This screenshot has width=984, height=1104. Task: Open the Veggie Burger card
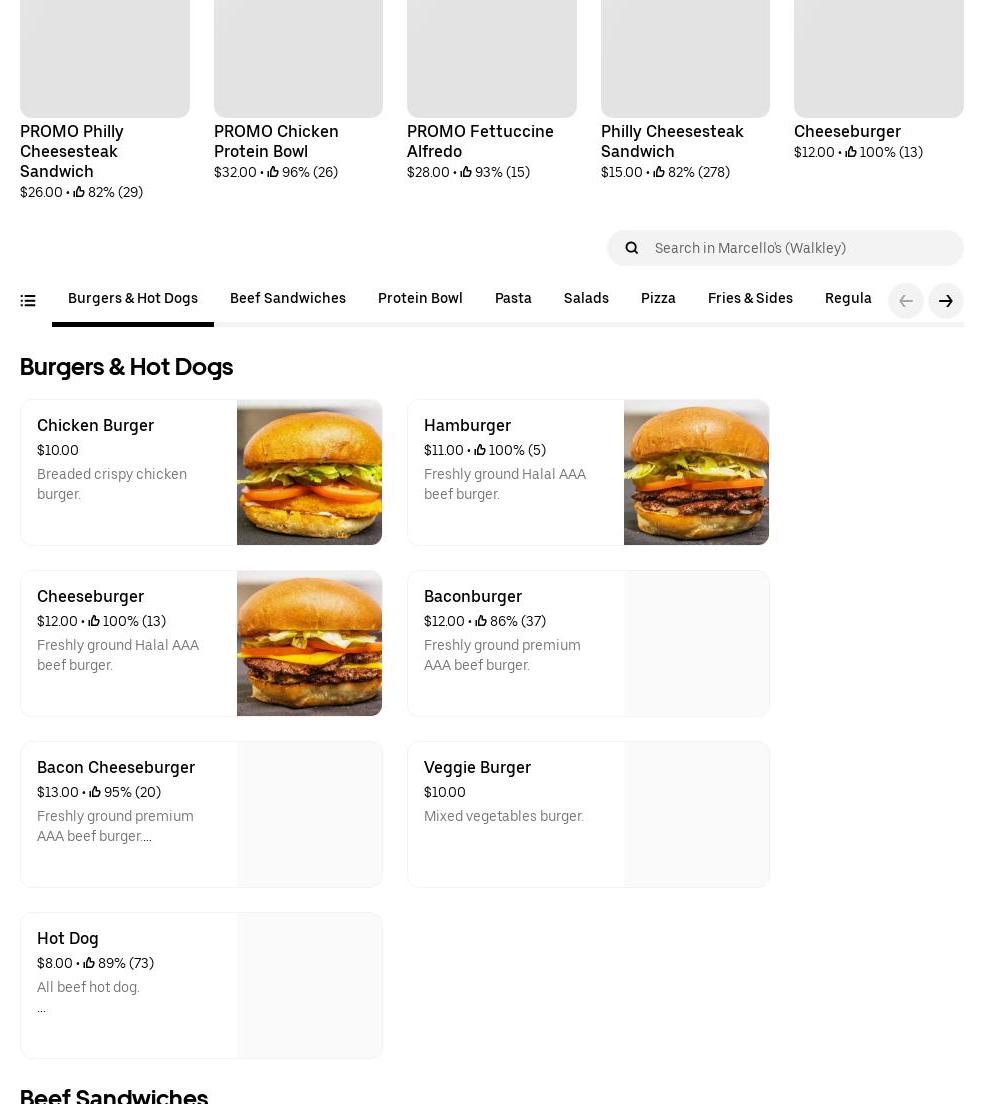[x=588, y=814]
